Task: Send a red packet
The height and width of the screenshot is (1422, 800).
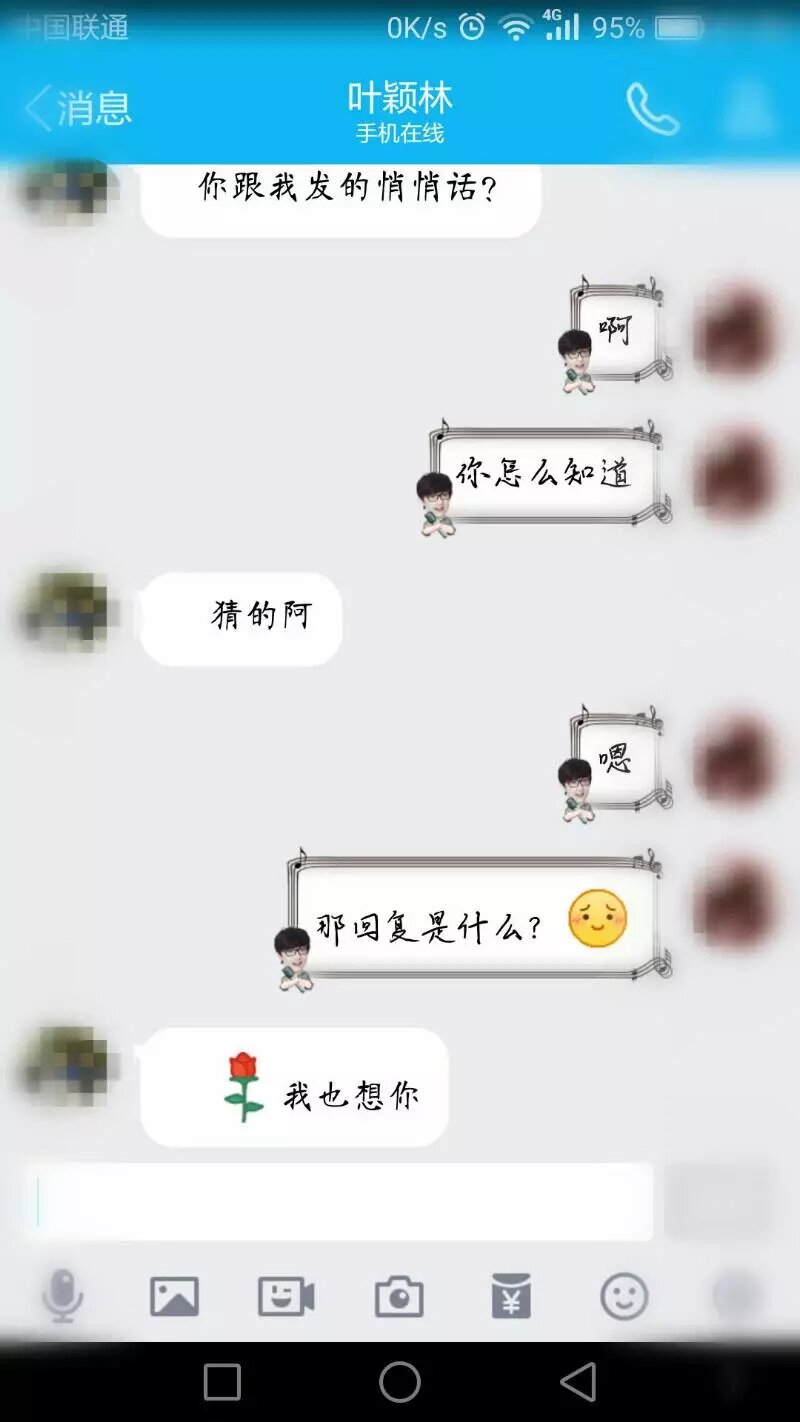Action: tap(511, 1296)
